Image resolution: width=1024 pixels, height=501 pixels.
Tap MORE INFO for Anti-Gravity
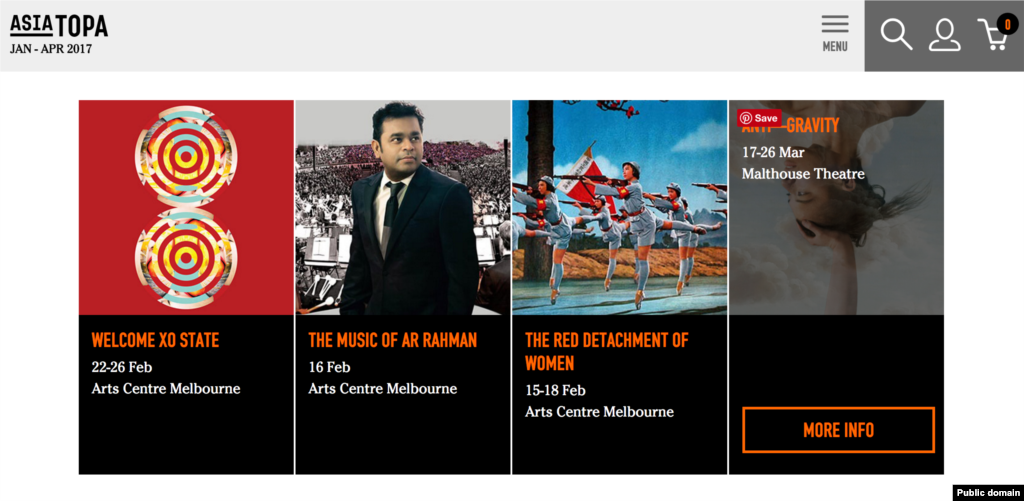pos(838,430)
